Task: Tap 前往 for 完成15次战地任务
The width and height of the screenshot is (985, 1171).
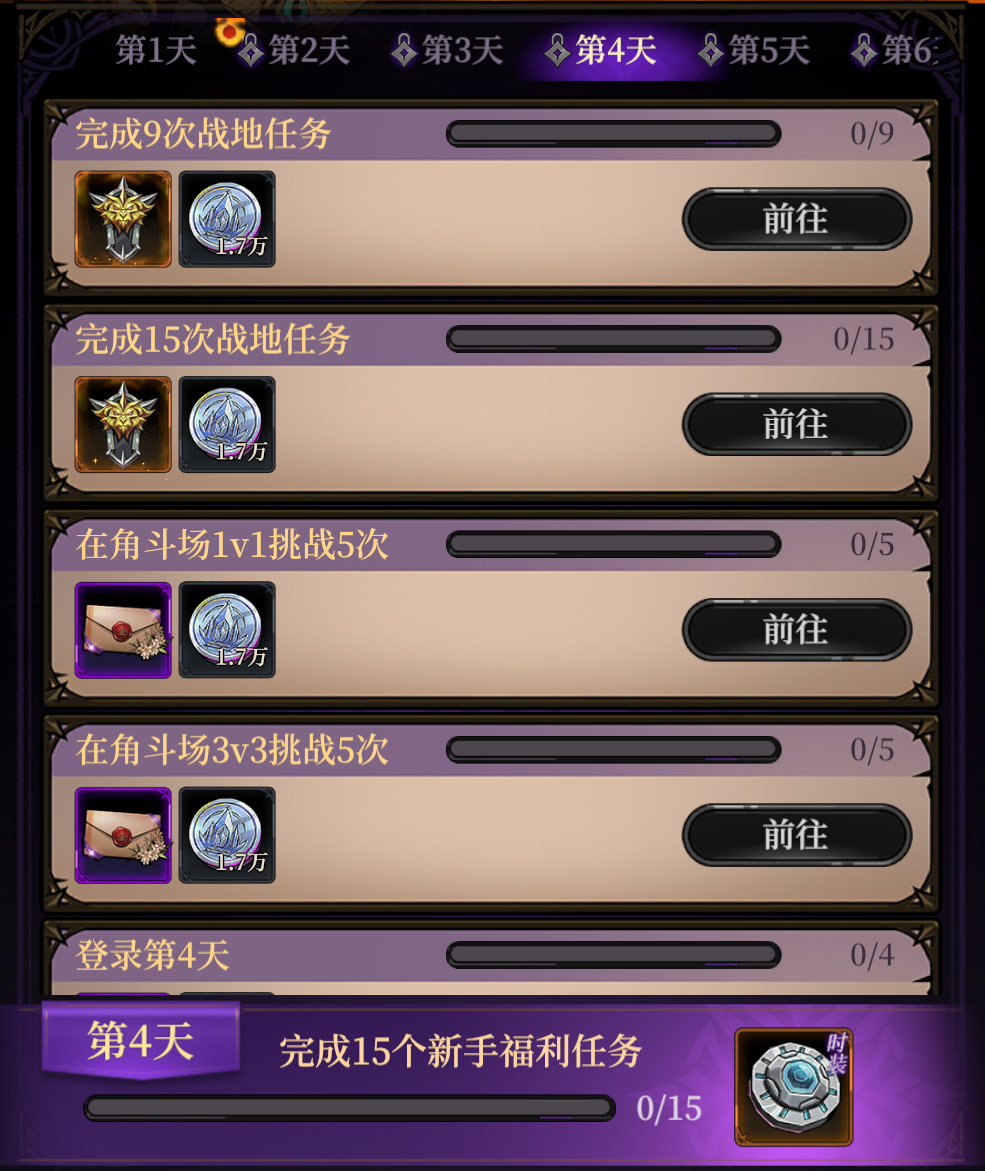Action: (x=796, y=424)
